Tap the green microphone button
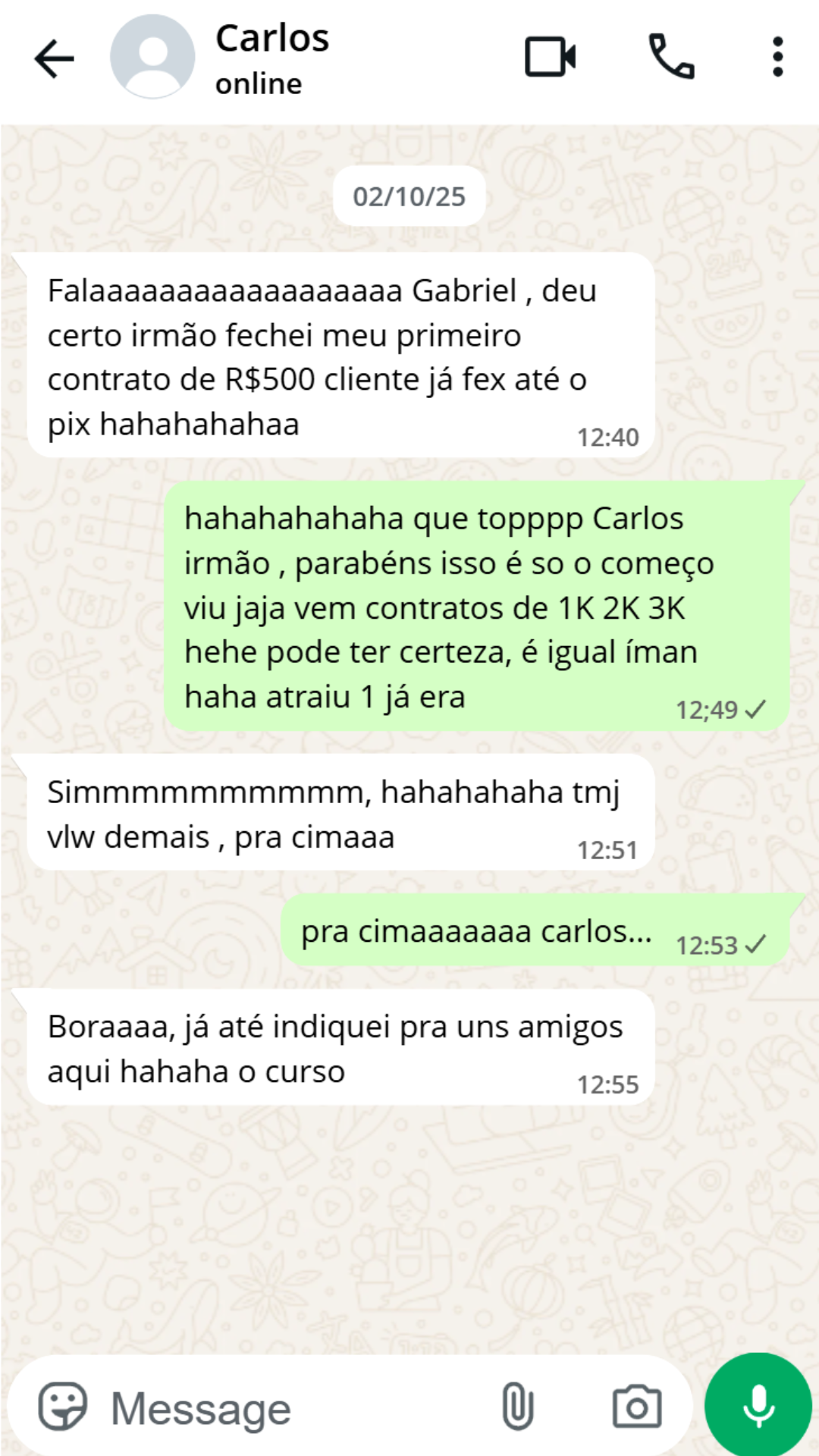This screenshot has height=1456, width=819. (758, 1405)
